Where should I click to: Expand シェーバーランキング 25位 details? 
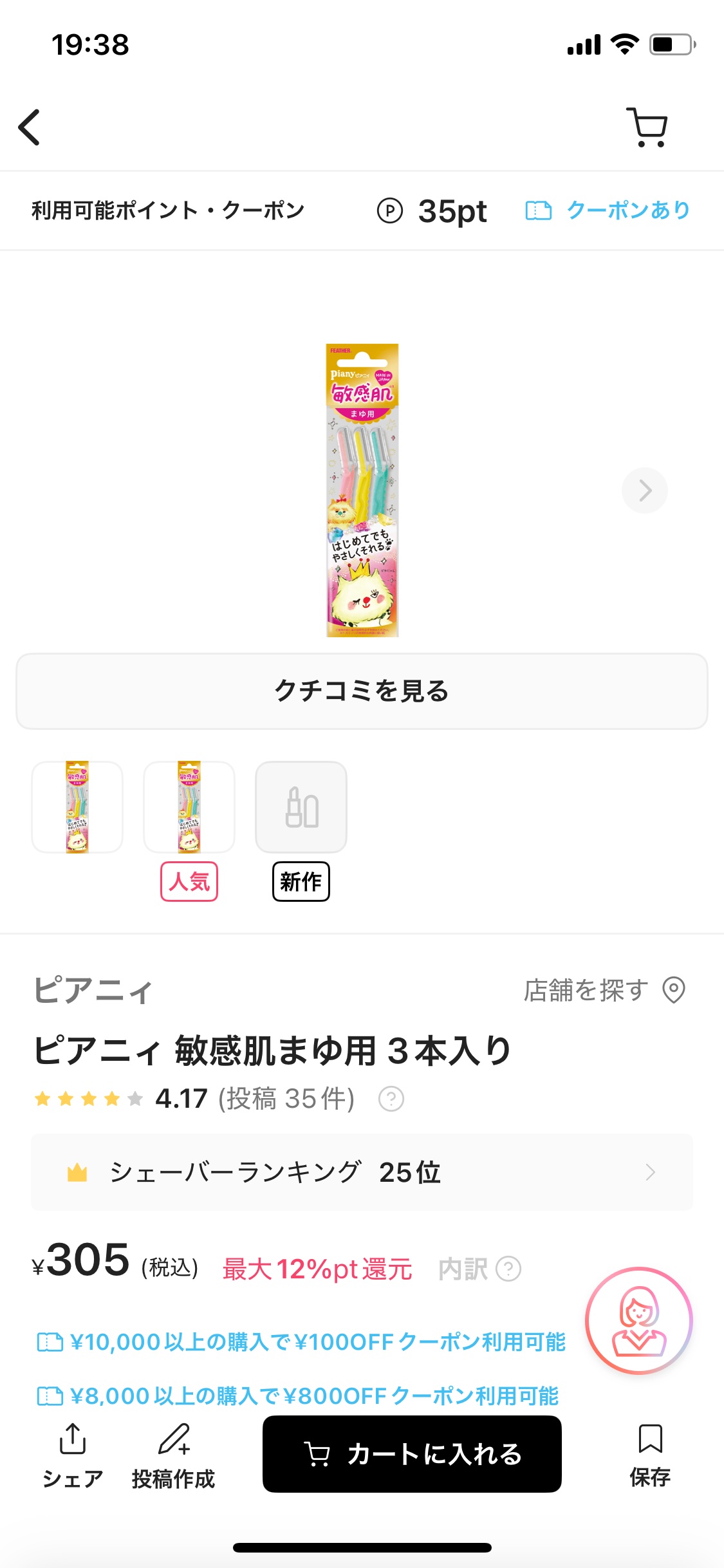362,1173
